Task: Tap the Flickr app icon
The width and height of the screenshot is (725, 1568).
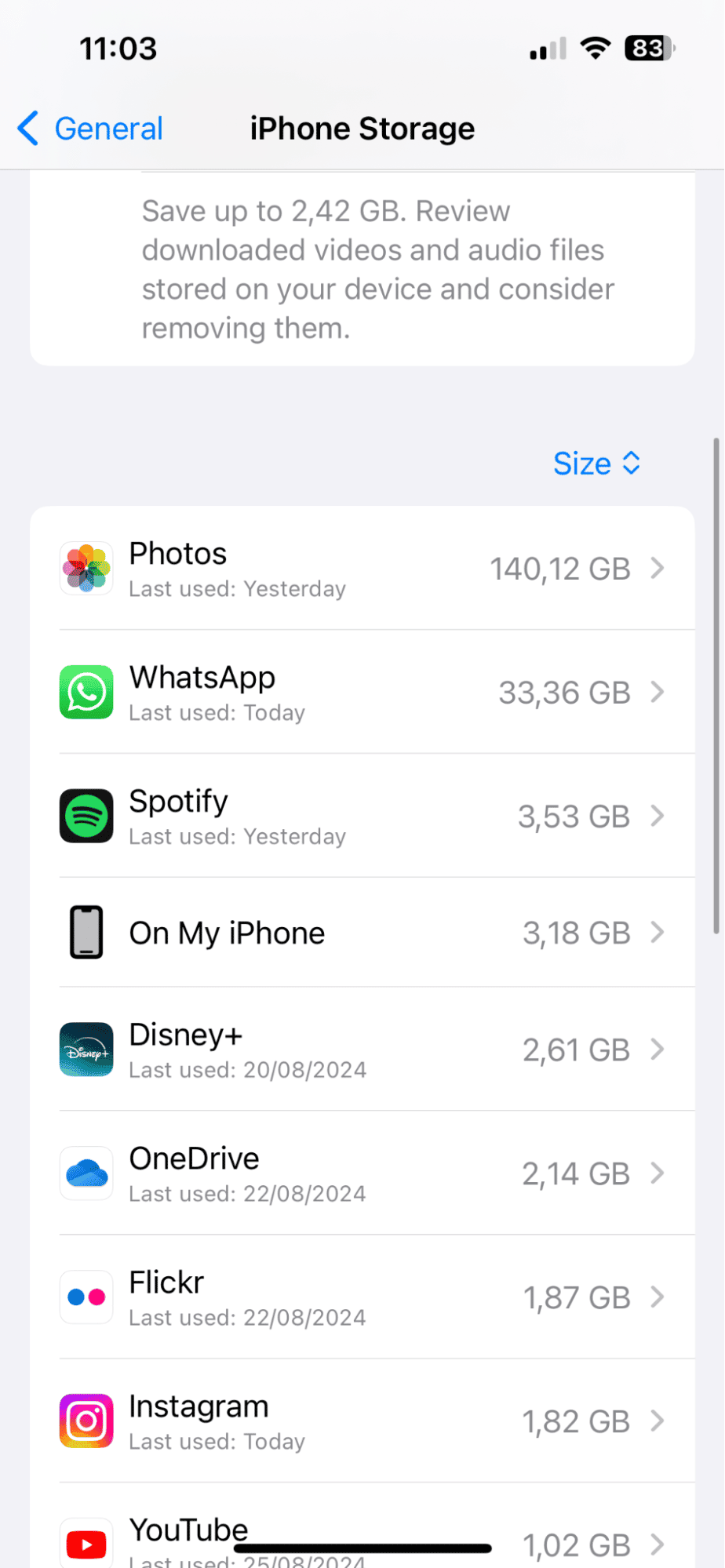Action: click(x=86, y=1296)
